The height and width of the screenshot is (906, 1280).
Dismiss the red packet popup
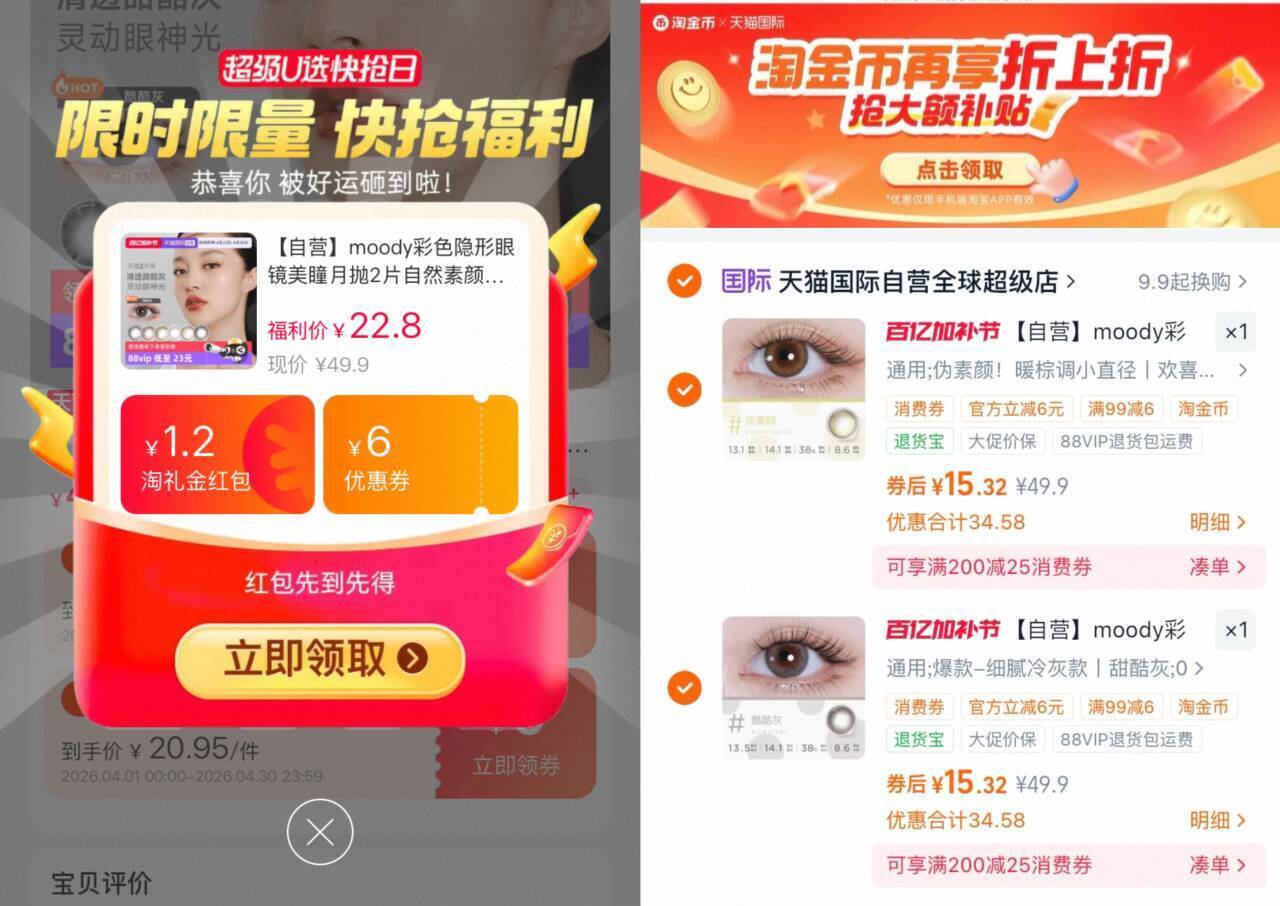[320, 832]
